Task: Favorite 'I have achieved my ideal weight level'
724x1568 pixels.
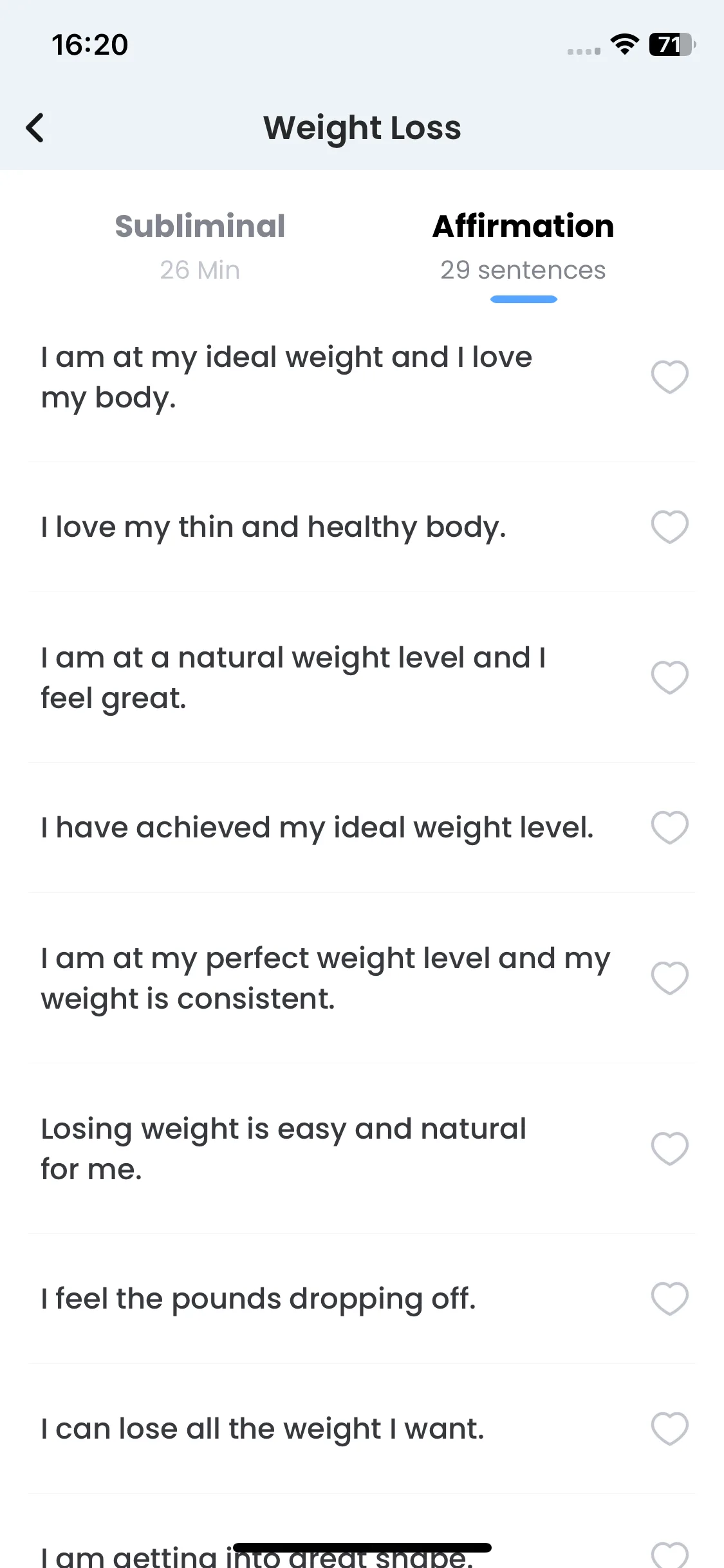Action: coord(669,827)
